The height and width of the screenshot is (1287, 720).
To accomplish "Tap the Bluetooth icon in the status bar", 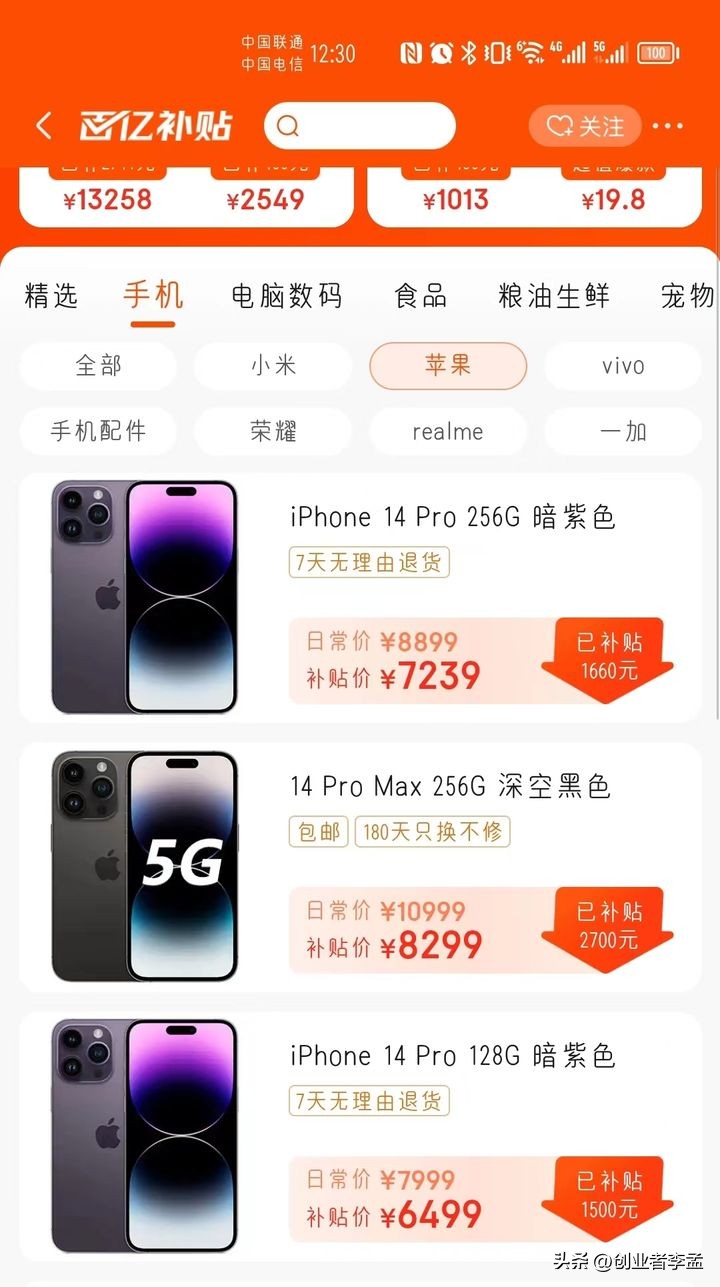I will (x=468, y=51).
